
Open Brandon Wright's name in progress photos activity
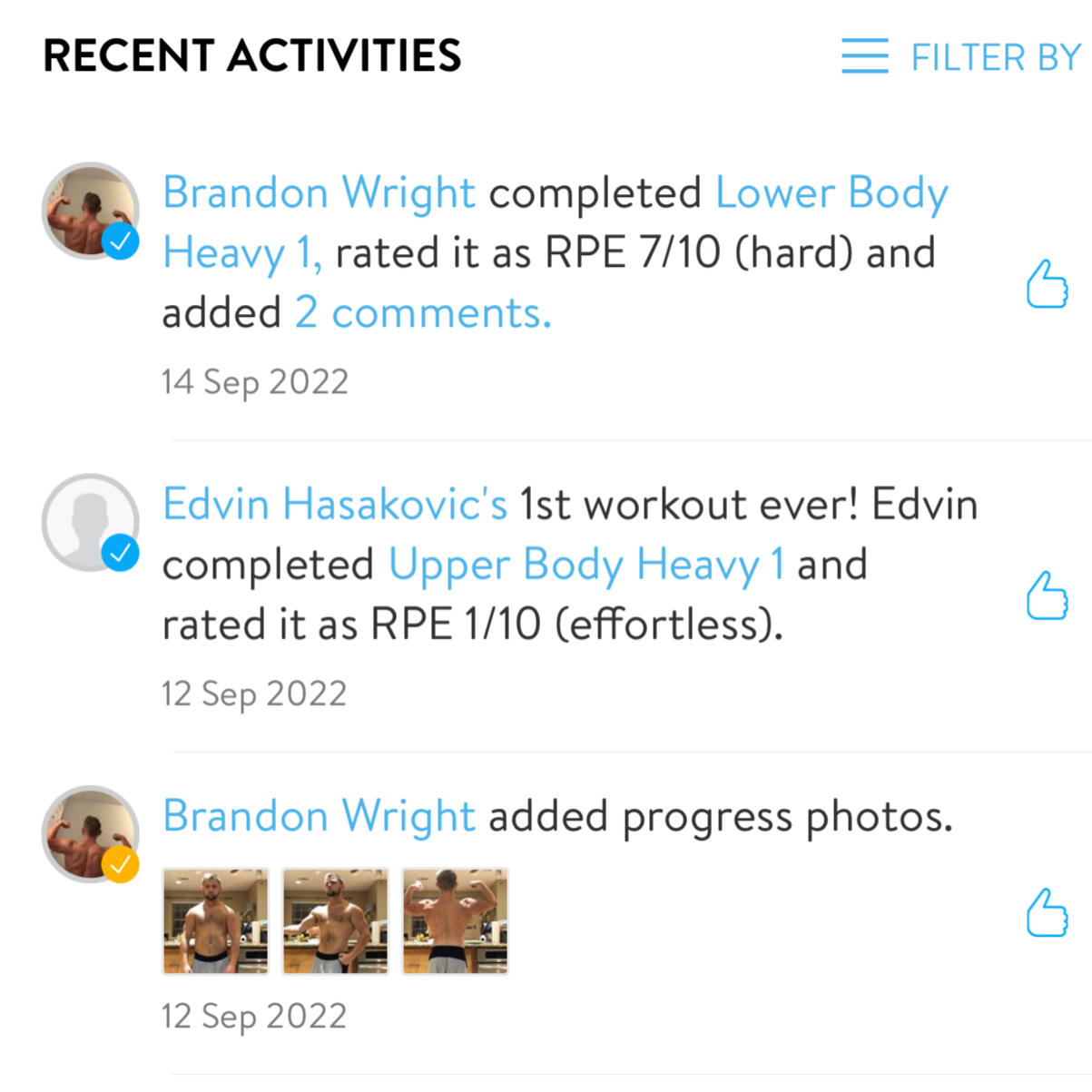pyautogui.click(x=319, y=816)
